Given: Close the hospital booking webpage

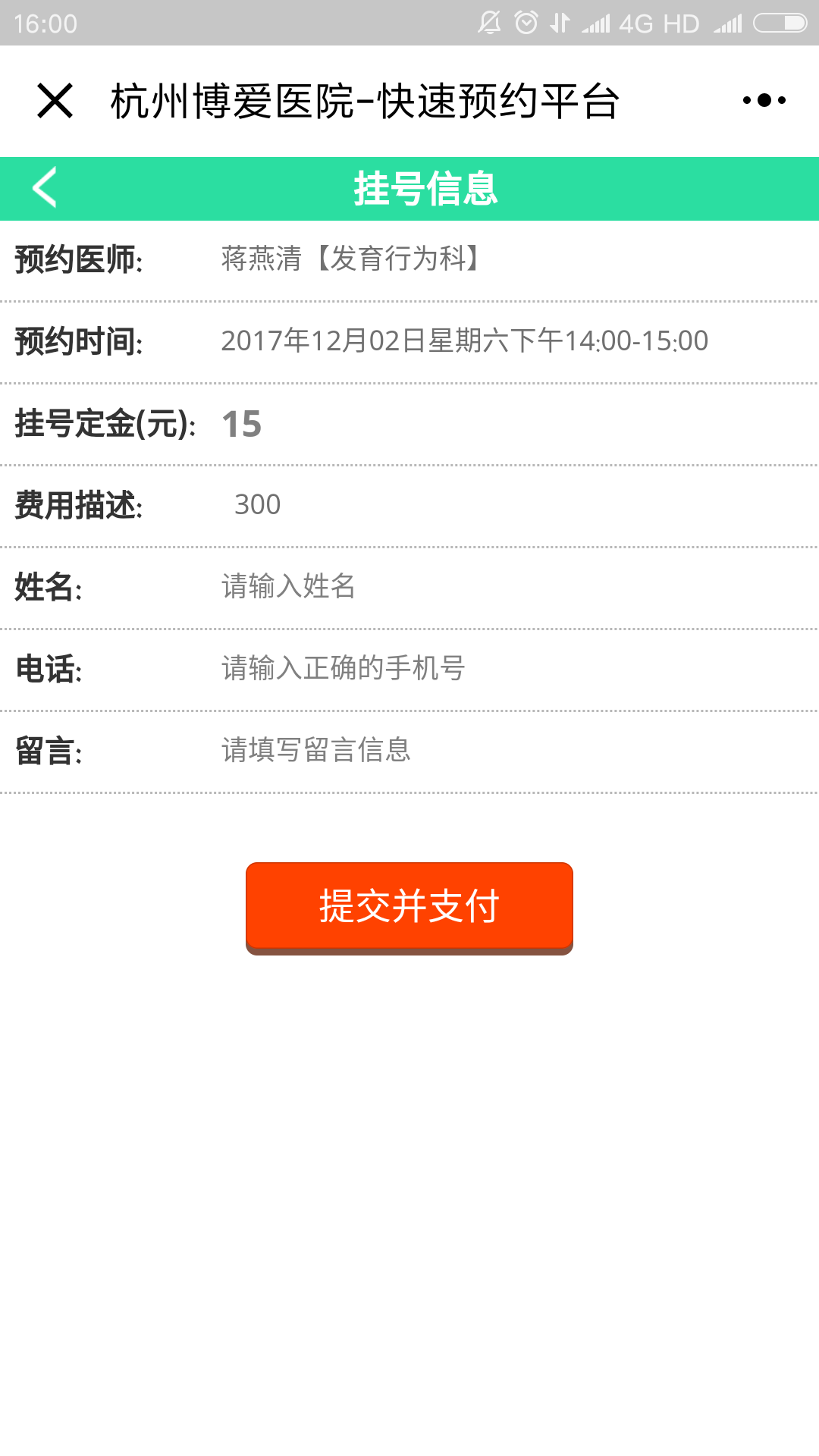Looking at the screenshot, I should (x=55, y=101).
